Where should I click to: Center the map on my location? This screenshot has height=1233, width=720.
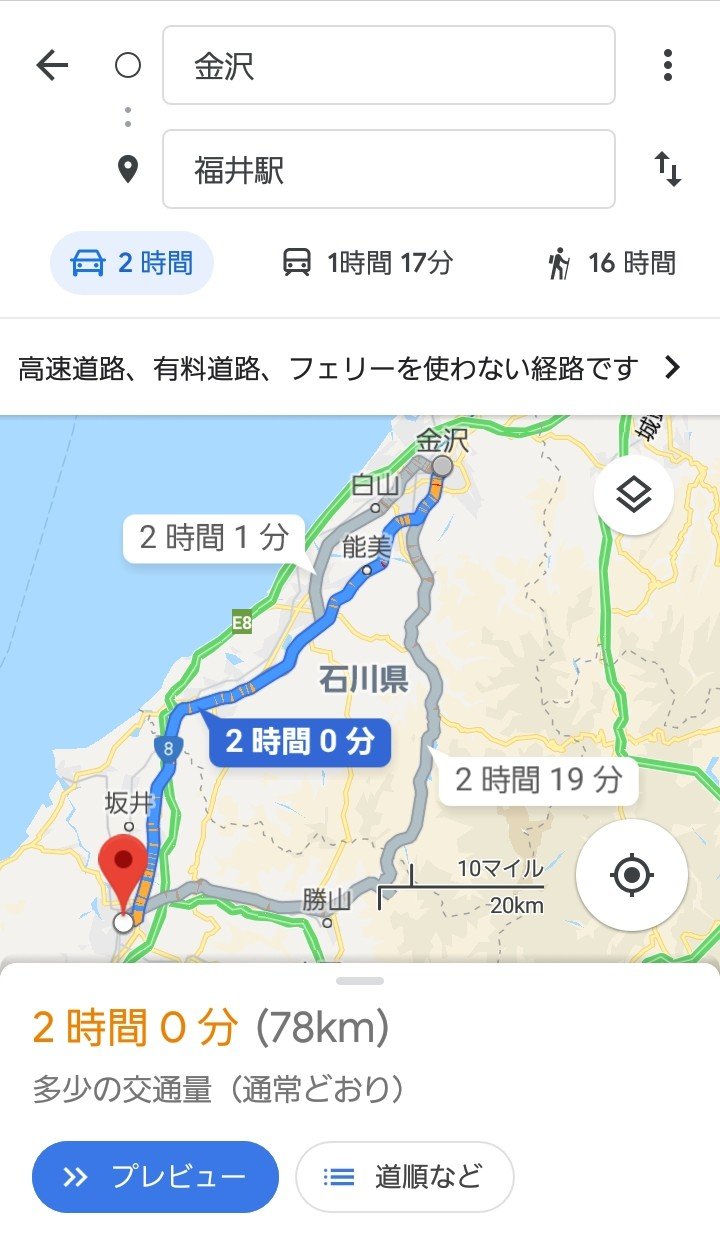pyautogui.click(x=631, y=875)
